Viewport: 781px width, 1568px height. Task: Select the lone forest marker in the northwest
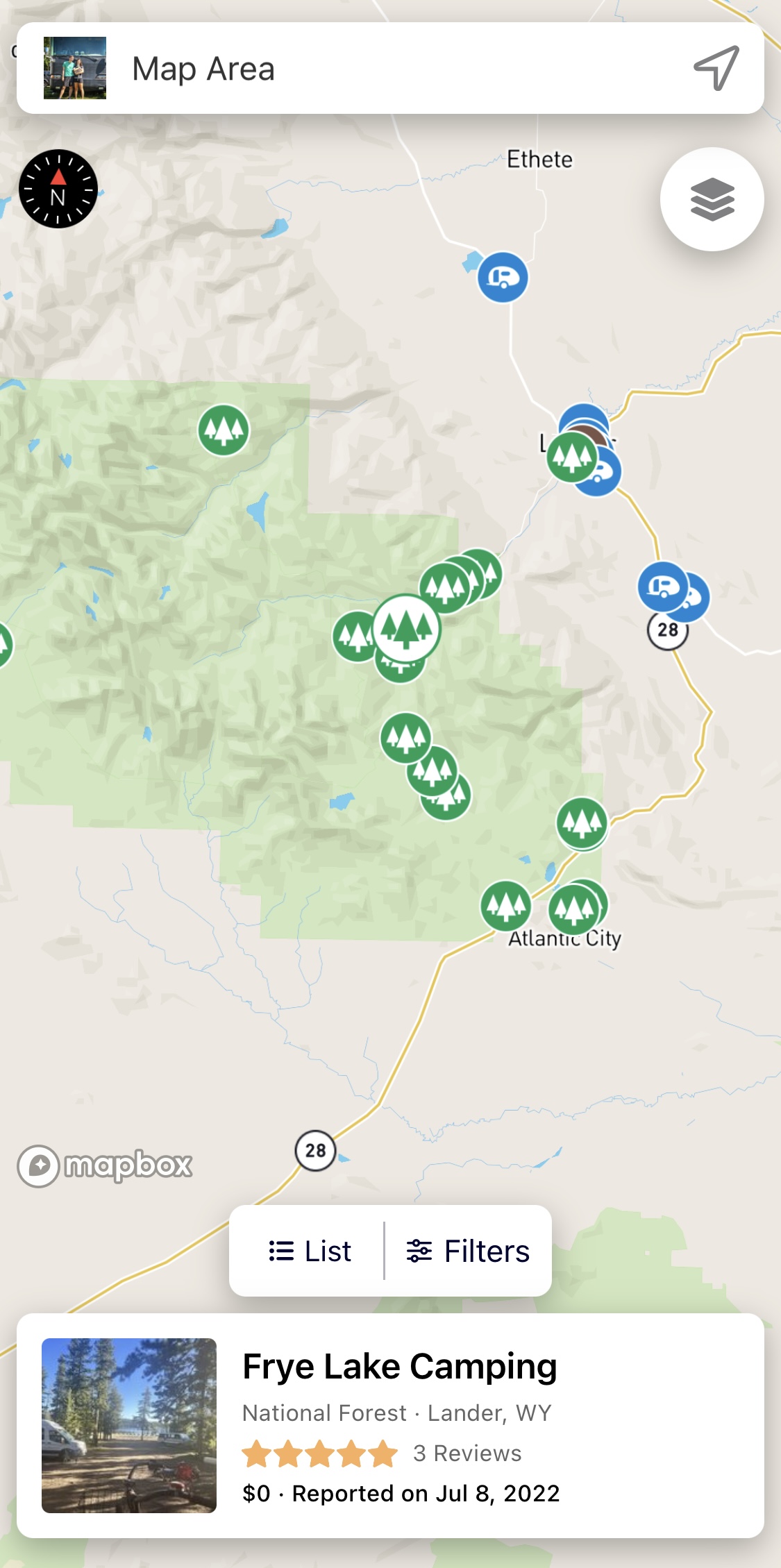(224, 430)
